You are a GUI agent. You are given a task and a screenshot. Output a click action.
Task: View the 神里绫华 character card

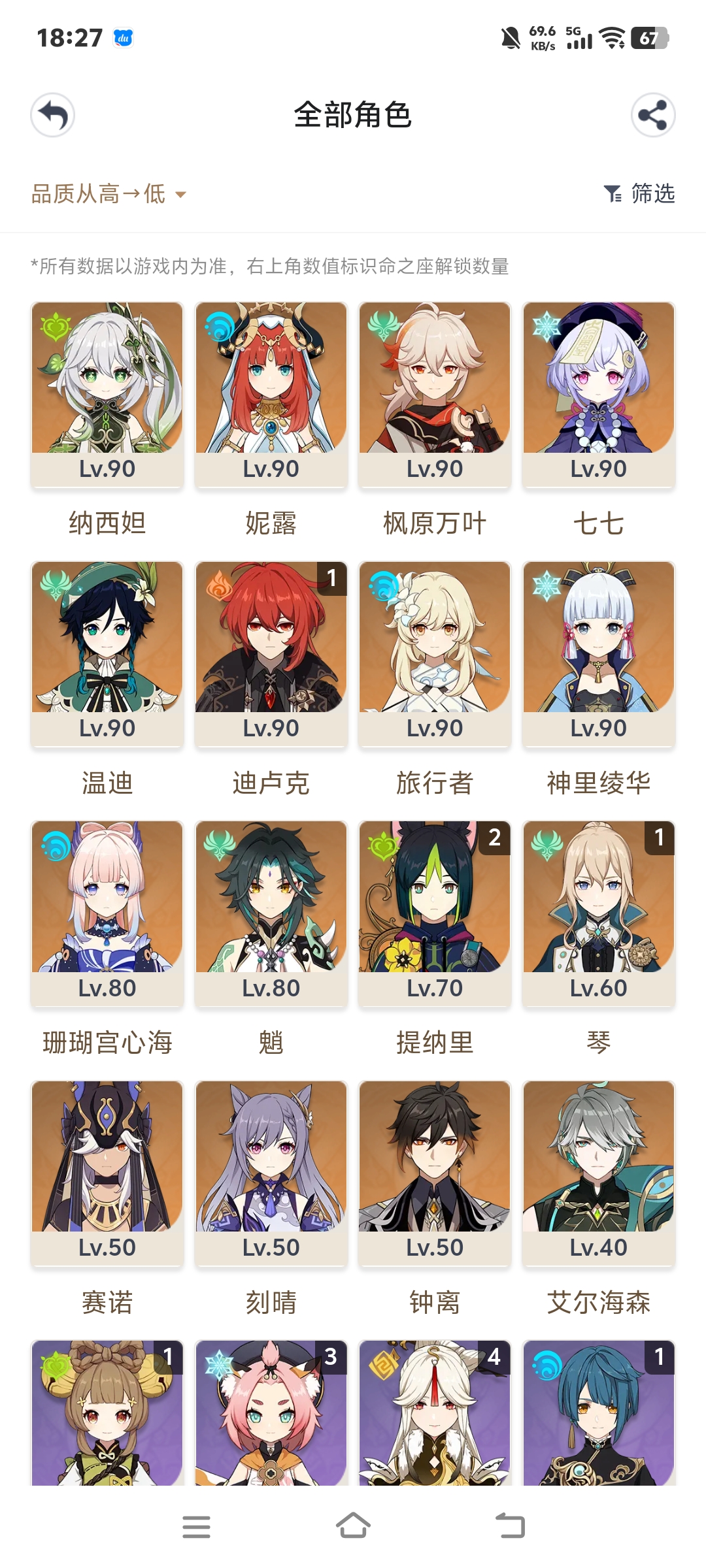coord(598,653)
